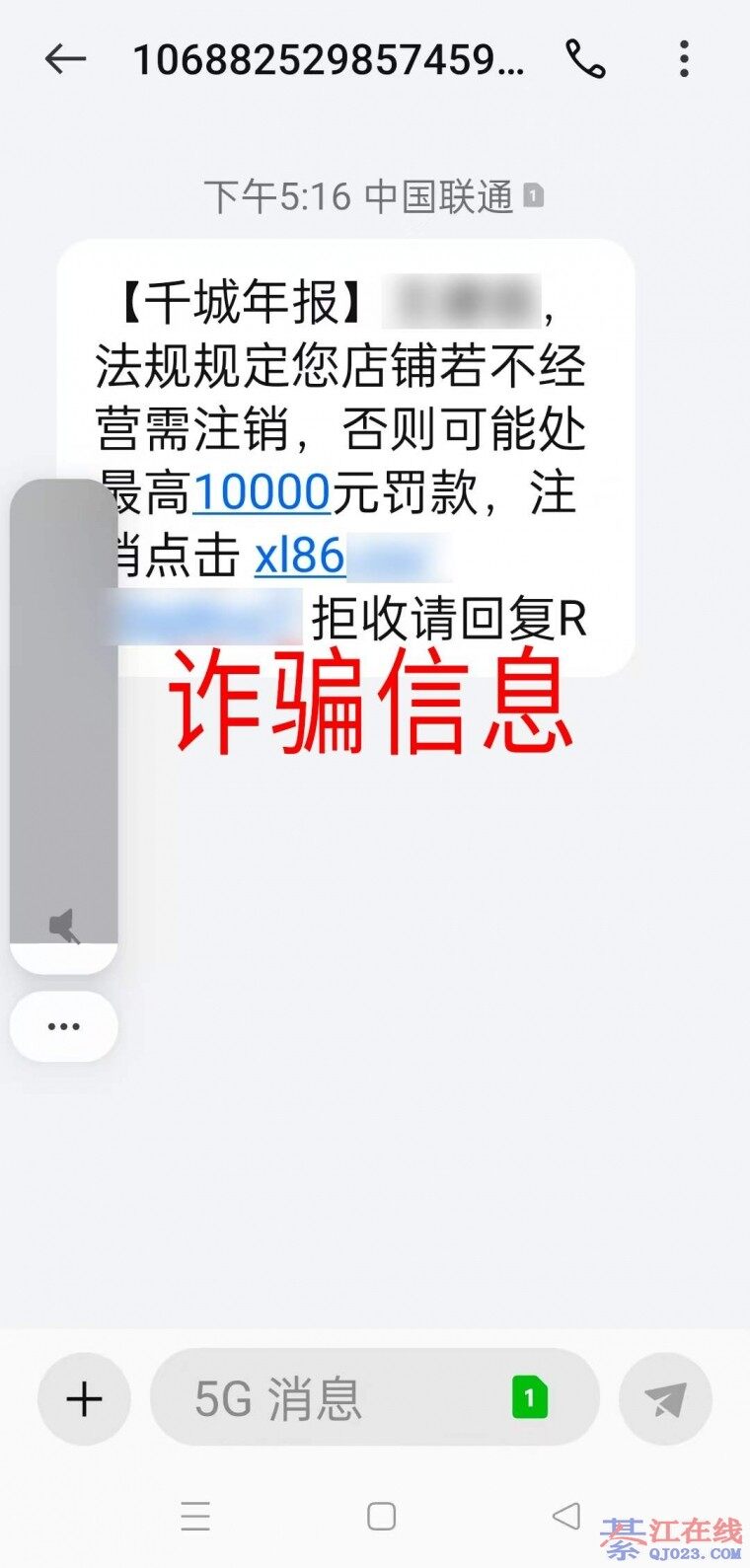
Task: Tap the plus icon to attach content
Action: click(84, 1398)
